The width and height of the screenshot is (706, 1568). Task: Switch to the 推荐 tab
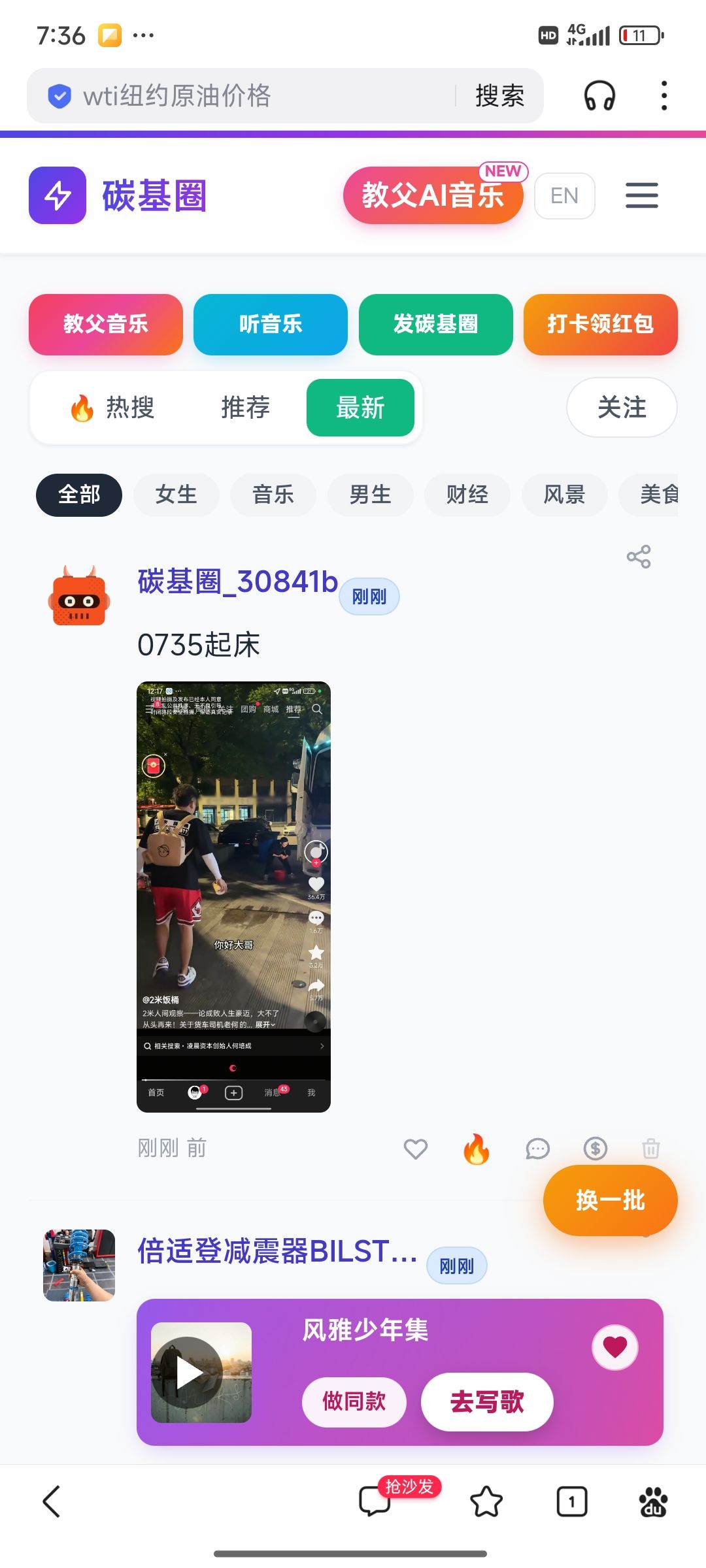tap(245, 408)
